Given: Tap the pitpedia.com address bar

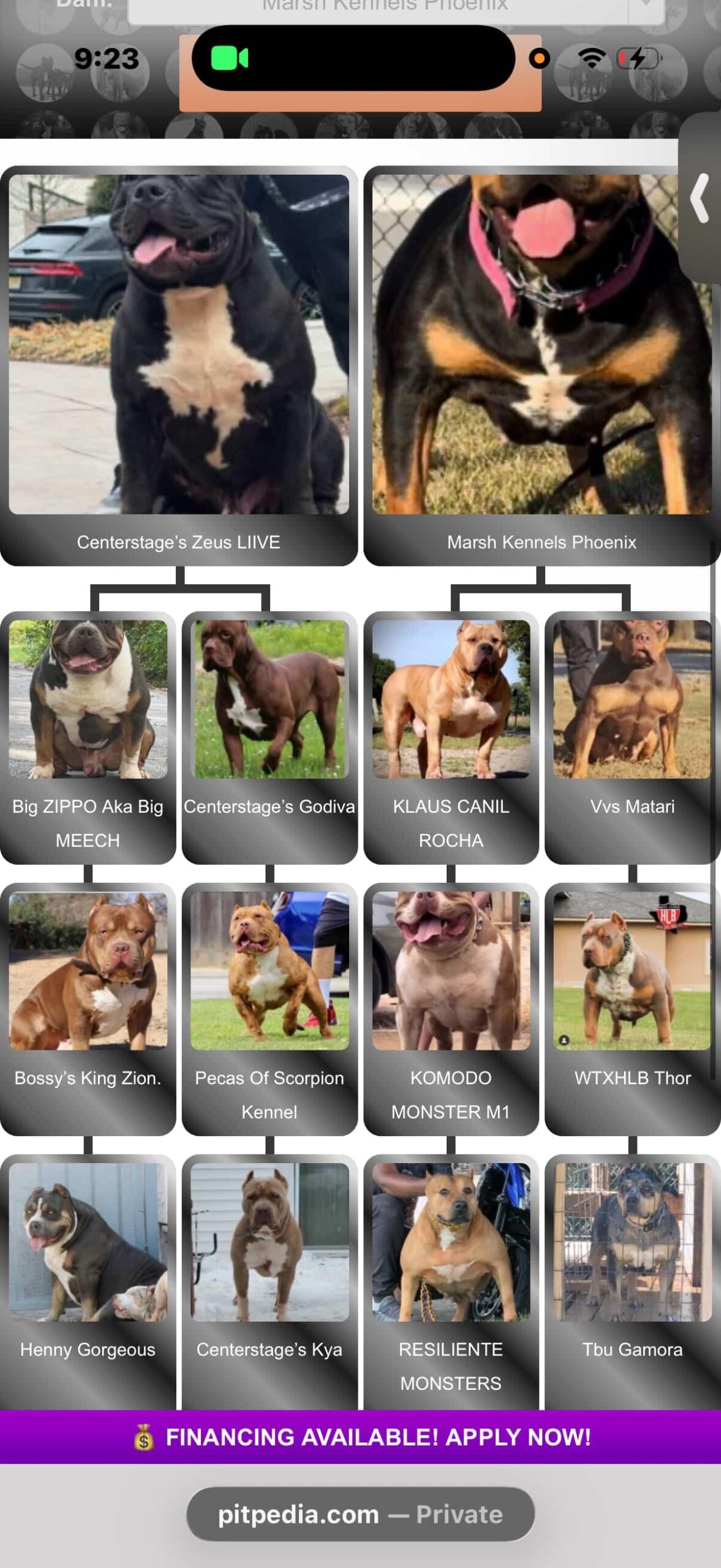Looking at the screenshot, I should pos(360,1515).
